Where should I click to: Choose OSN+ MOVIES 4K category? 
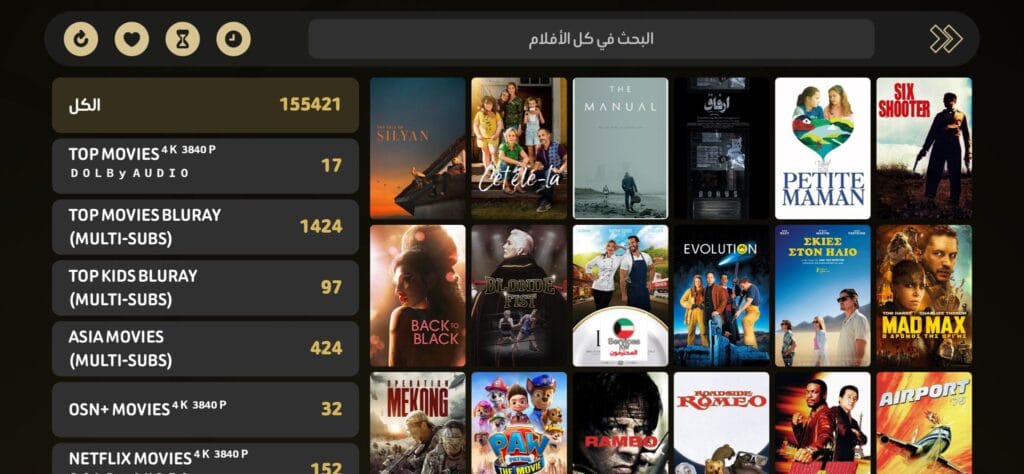(205, 409)
